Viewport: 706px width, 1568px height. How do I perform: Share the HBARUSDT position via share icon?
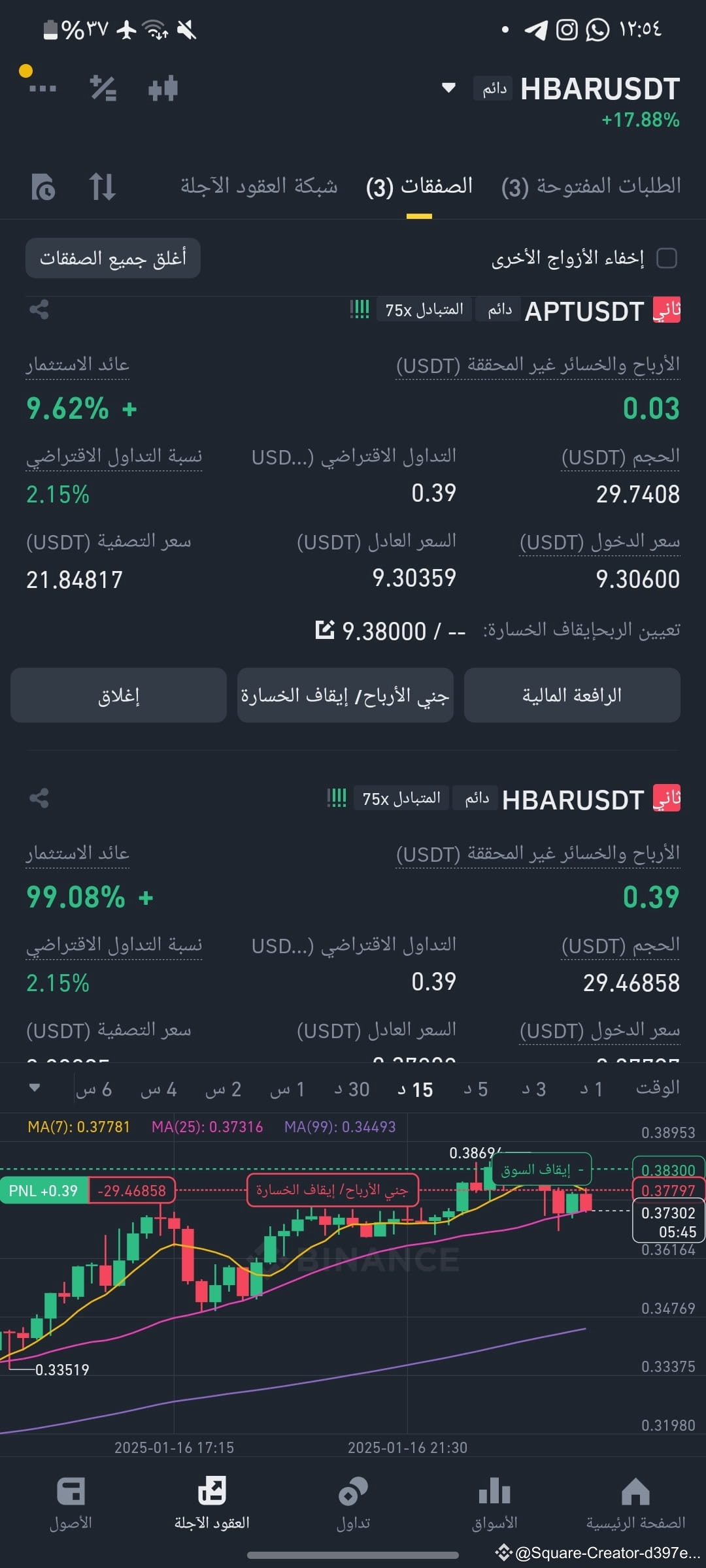pos(39,798)
